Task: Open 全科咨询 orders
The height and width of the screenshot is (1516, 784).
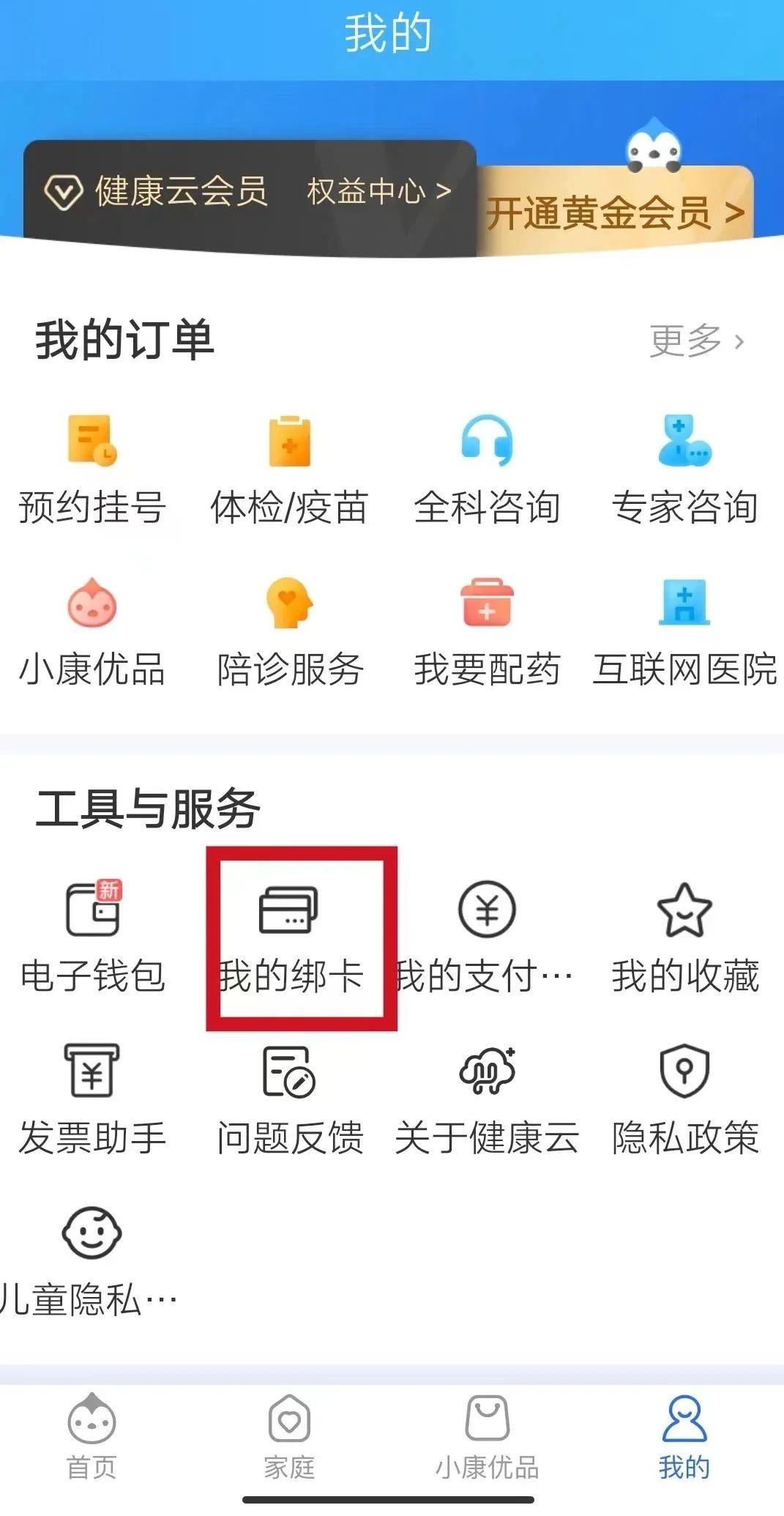Action: (x=487, y=470)
